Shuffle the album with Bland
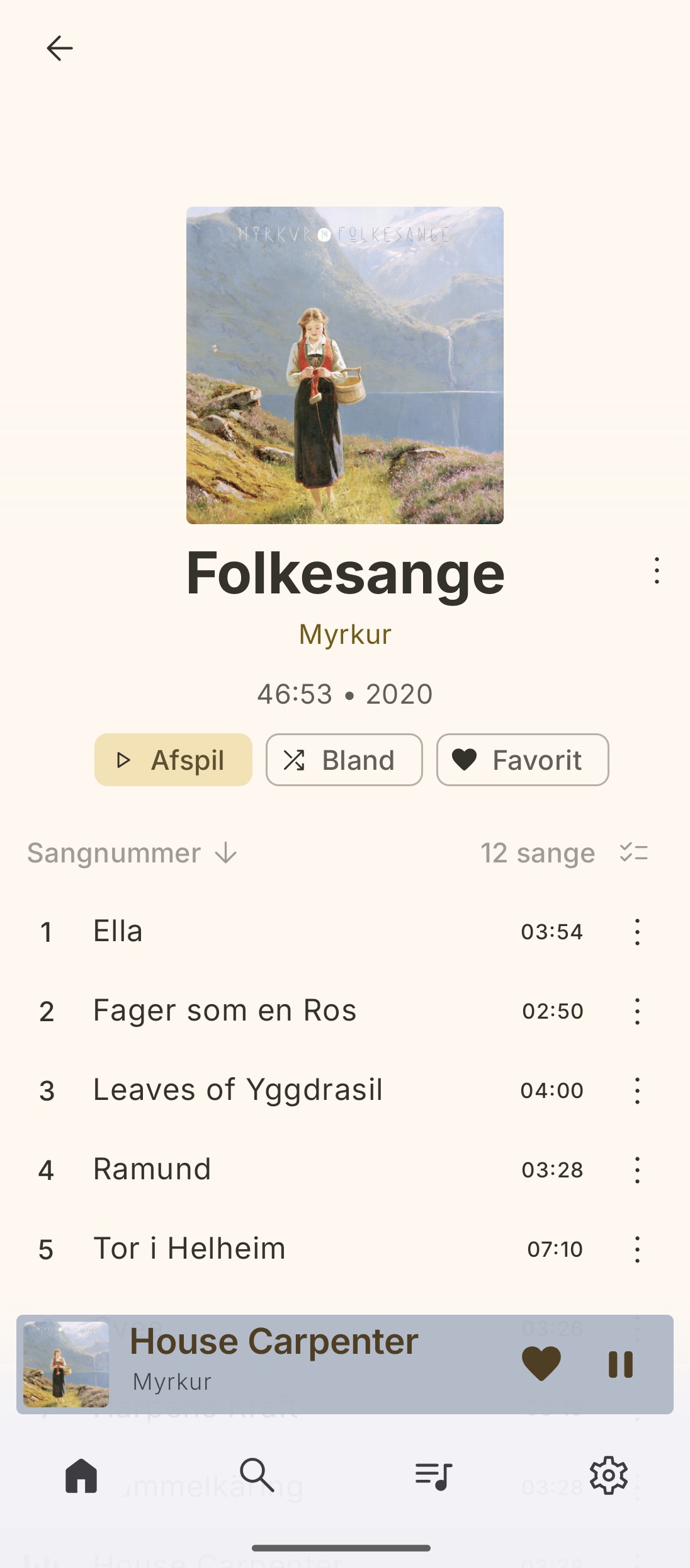690x1568 pixels. [344, 760]
